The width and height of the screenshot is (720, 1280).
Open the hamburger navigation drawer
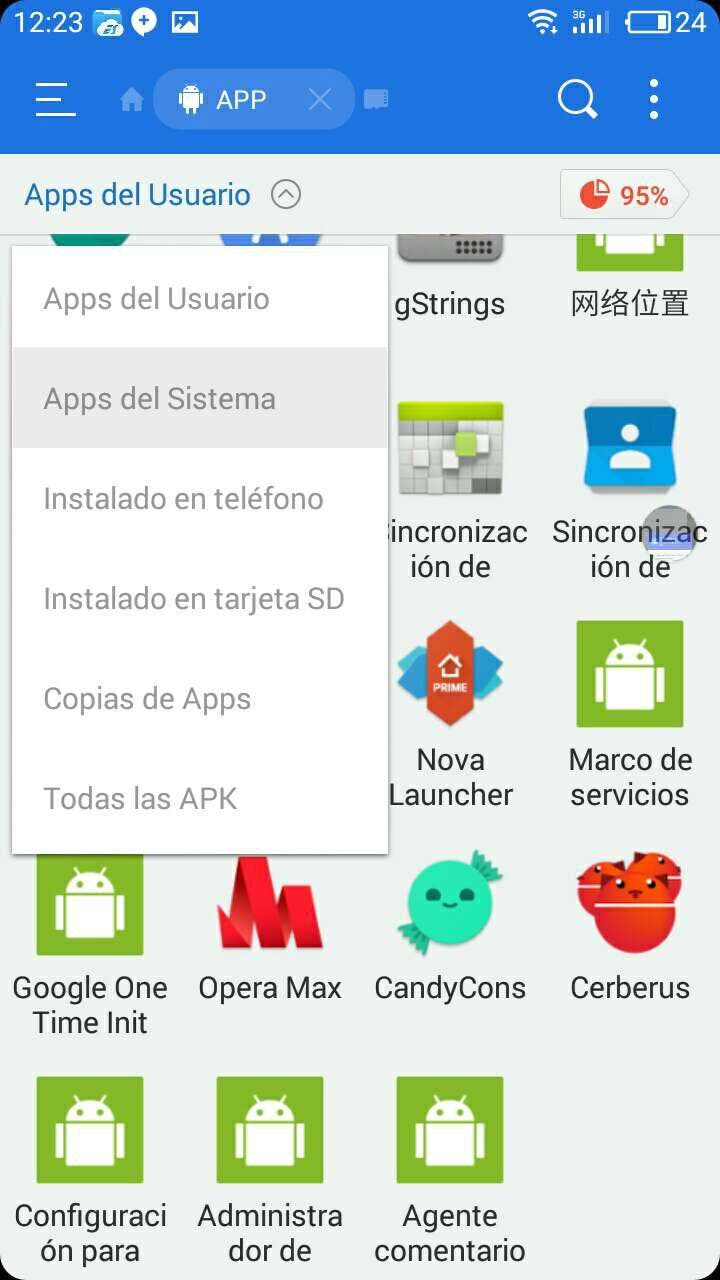coord(55,99)
